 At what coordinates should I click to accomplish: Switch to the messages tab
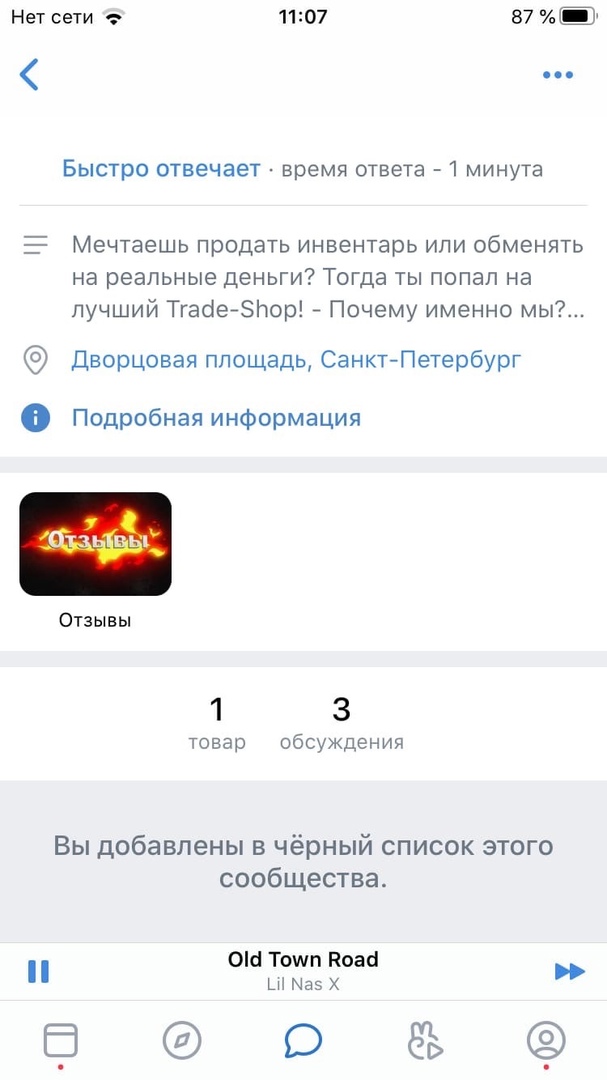pyautogui.click(x=303, y=1041)
